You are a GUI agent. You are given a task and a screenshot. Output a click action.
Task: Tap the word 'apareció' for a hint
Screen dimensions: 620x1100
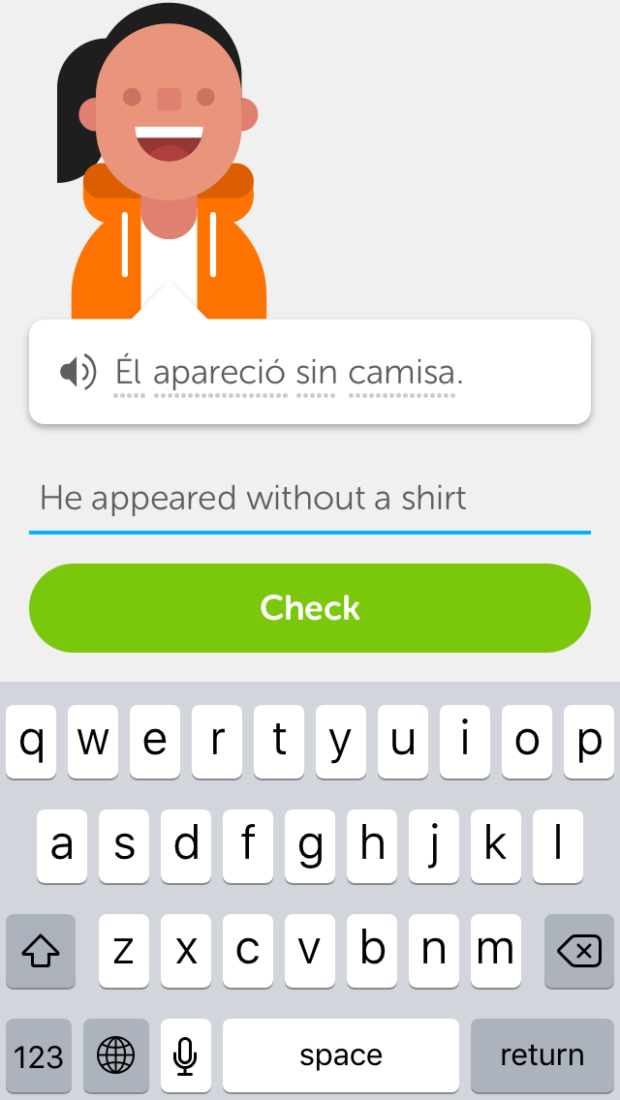tap(220, 374)
